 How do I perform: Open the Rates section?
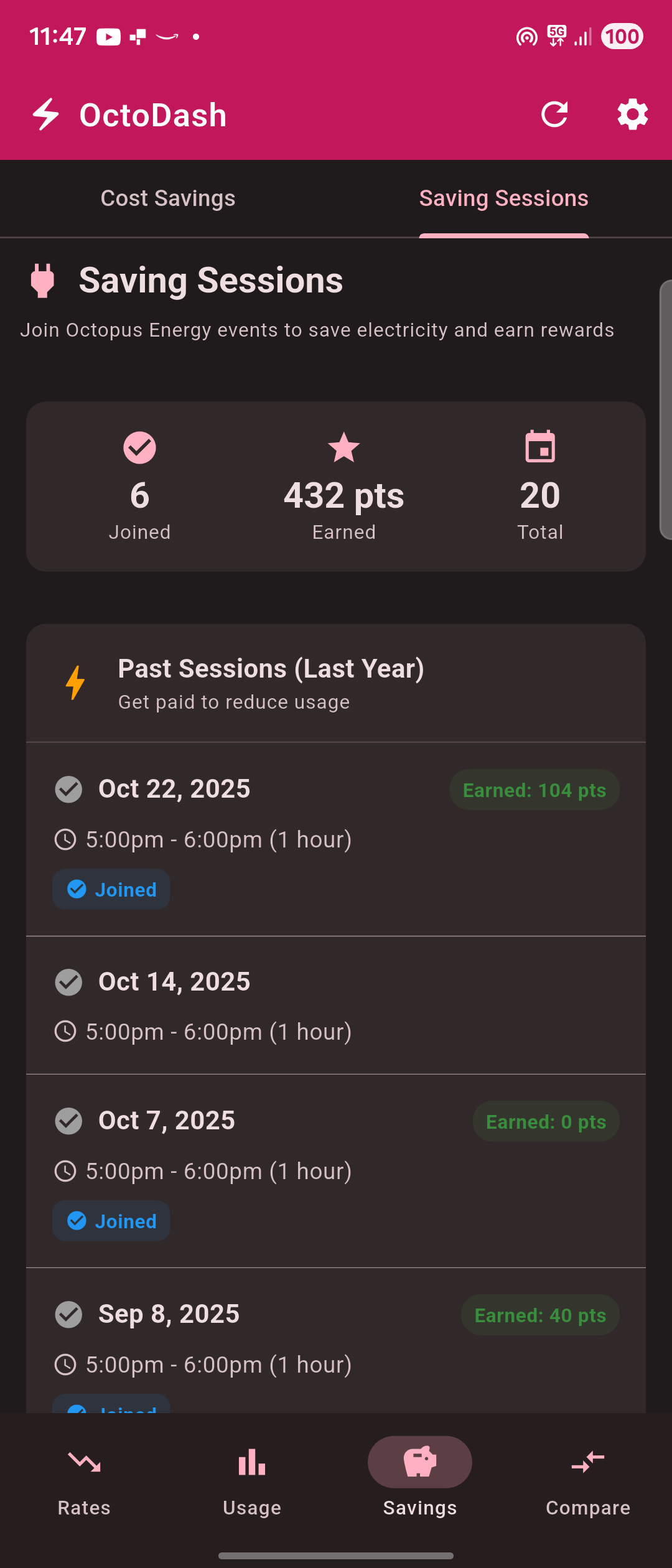click(x=83, y=1462)
